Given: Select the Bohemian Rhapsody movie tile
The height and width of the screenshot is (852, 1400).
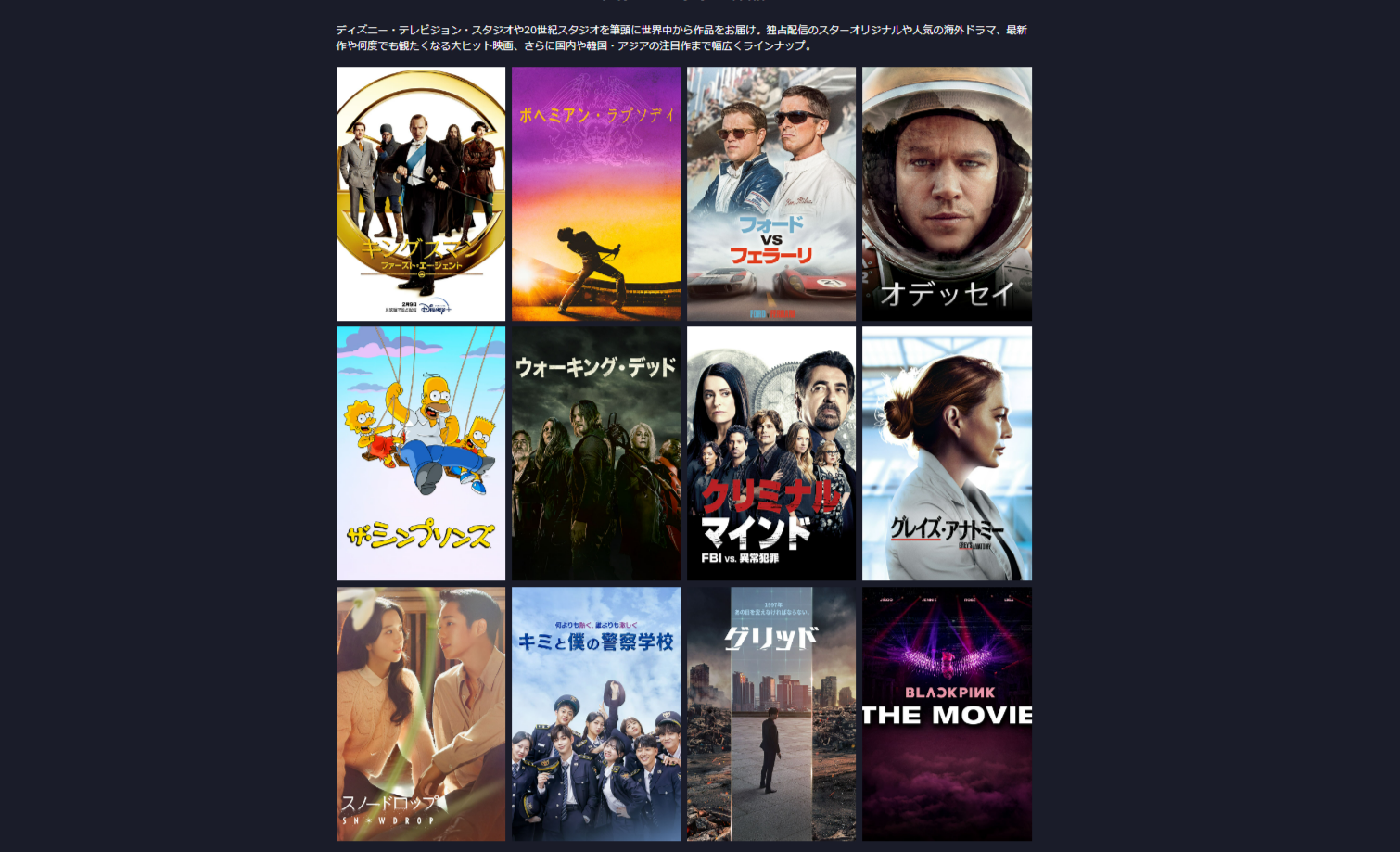Looking at the screenshot, I should (x=596, y=194).
